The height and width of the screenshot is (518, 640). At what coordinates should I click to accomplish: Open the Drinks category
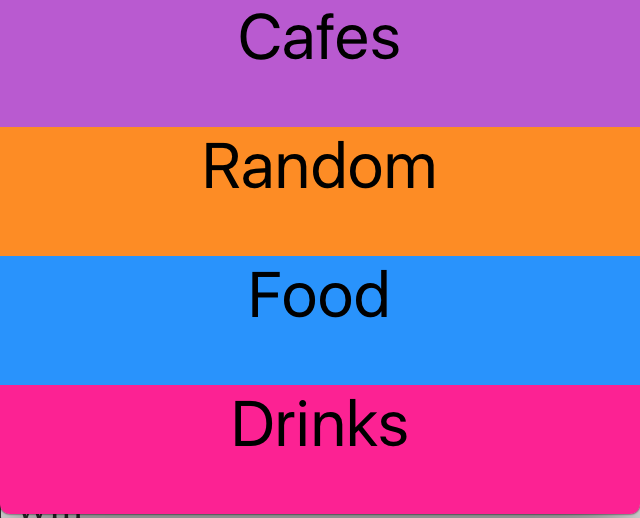click(320, 446)
